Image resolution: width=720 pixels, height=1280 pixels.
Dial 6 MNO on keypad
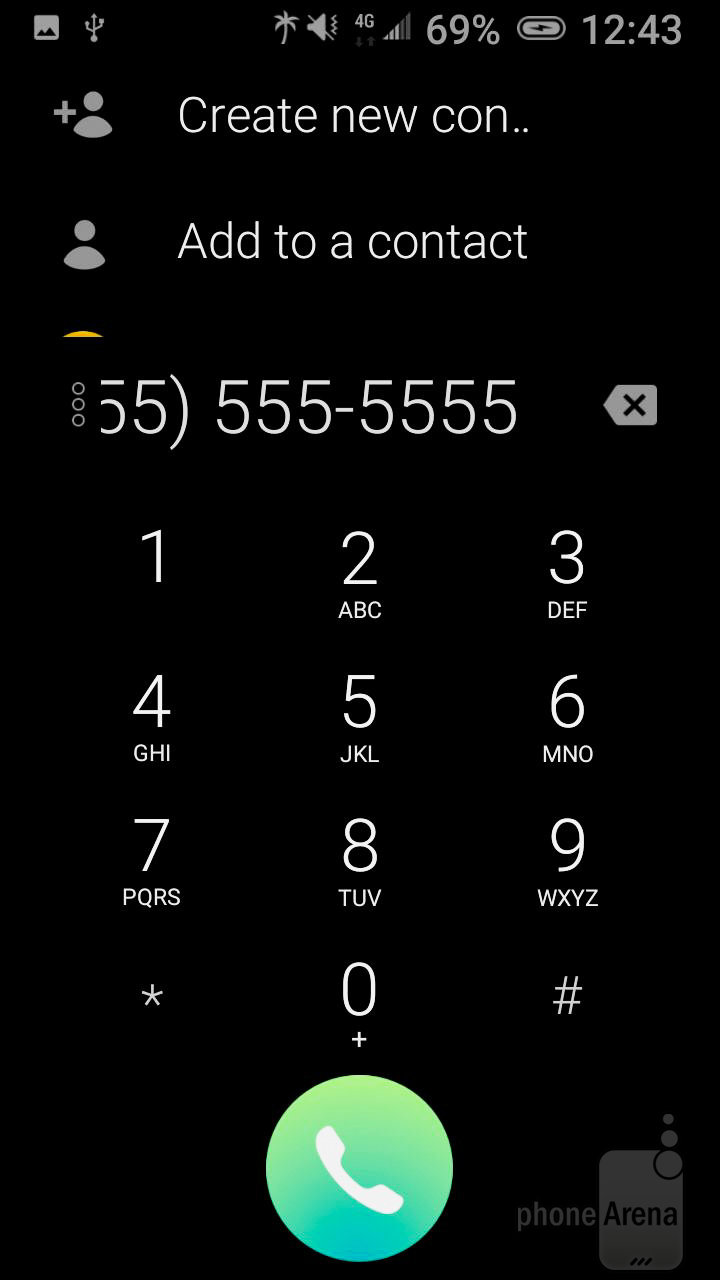(567, 716)
